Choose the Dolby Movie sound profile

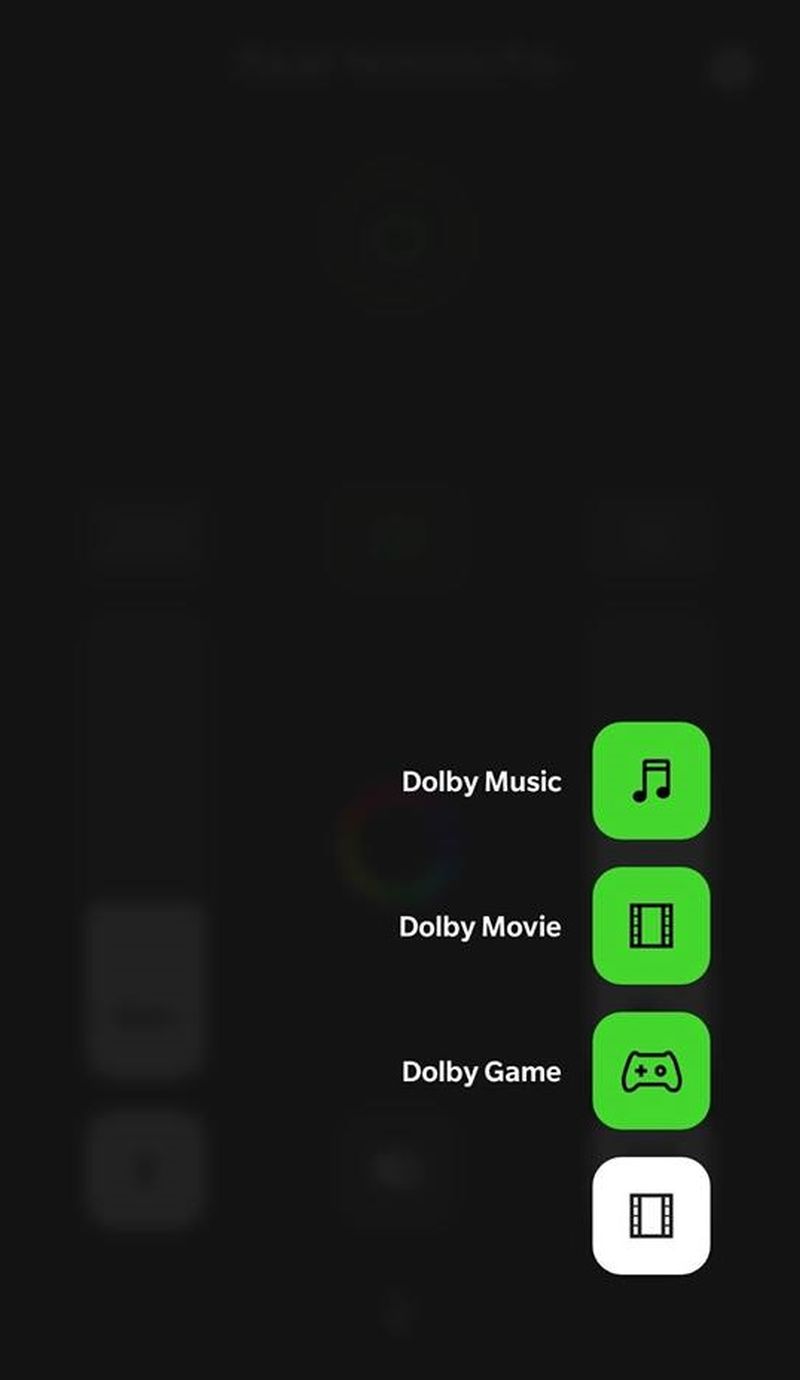(x=651, y=926)
